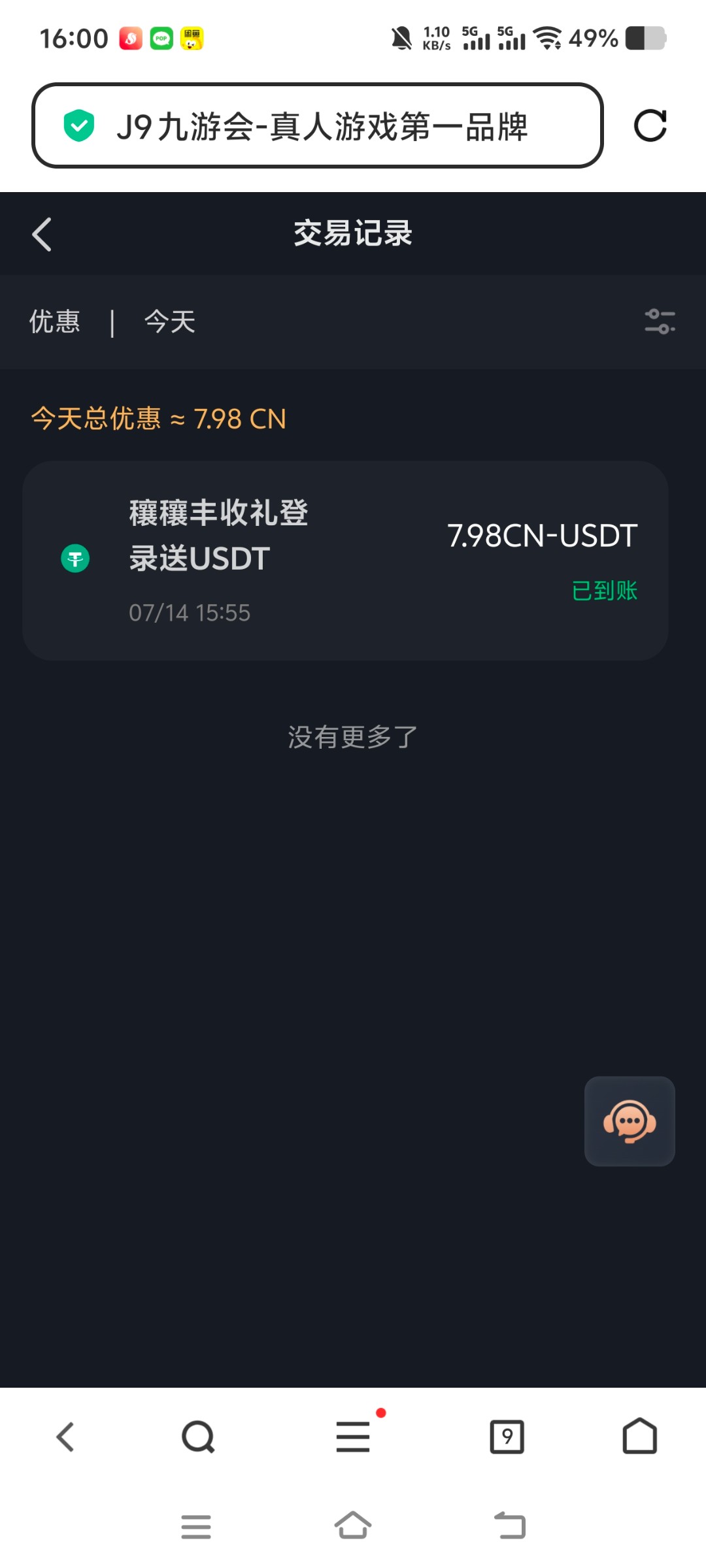
Task: Navigate back using the browser toolbar arrow
Action: [x=65, y=1437]
